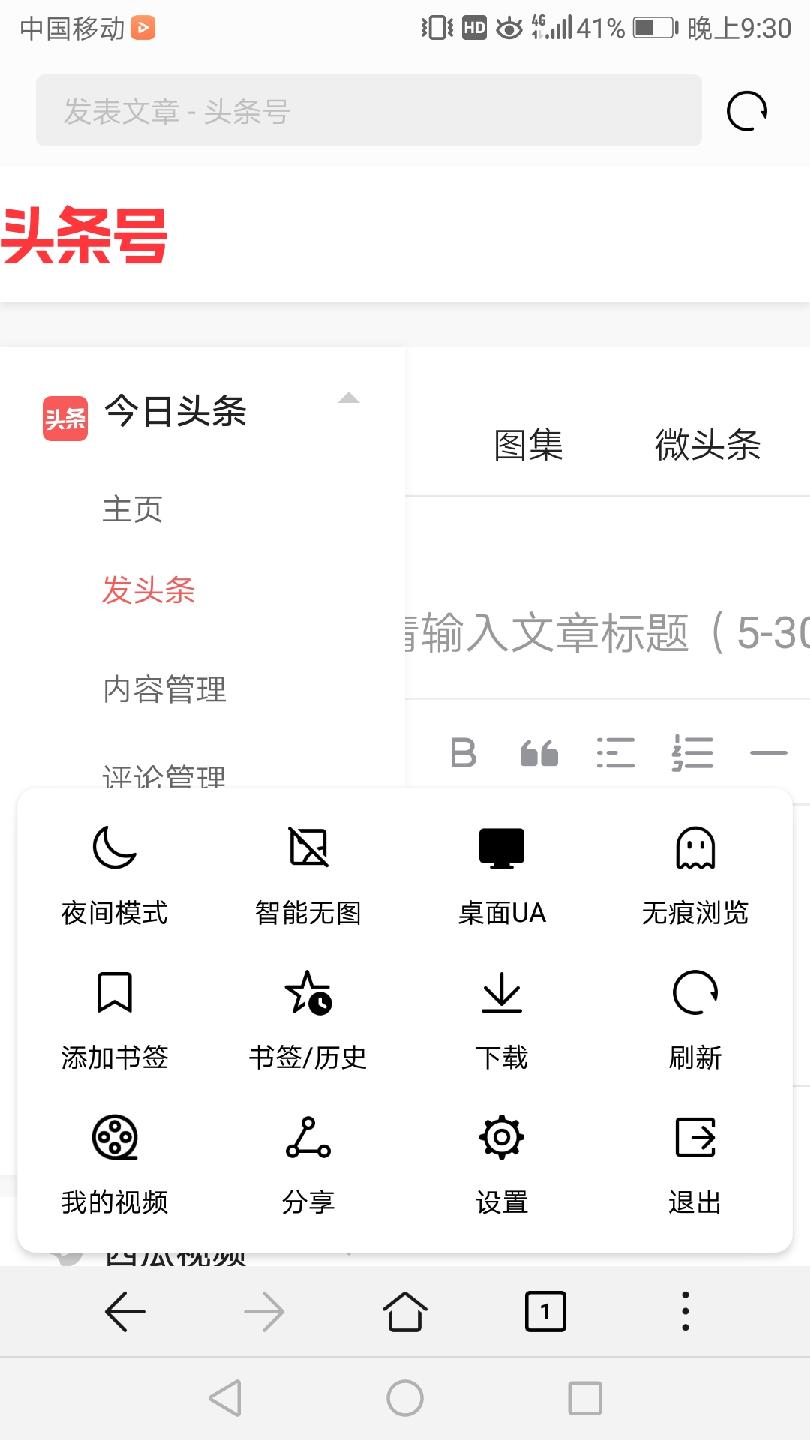Toggle the bulleted list formatting
Viewport: 810px width, 1440px height.
point(616,753)
